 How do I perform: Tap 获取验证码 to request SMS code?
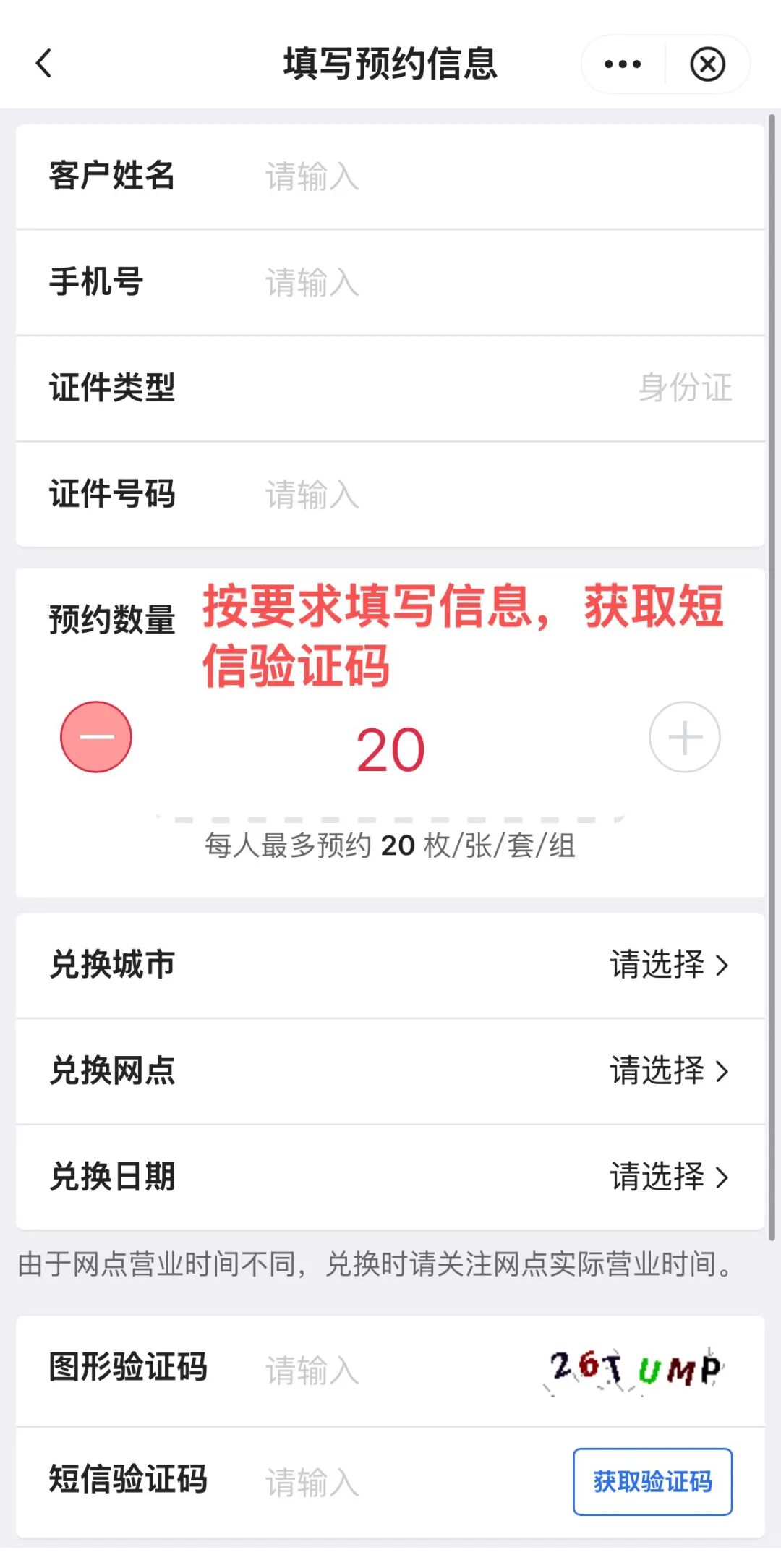click(652, 1482)
